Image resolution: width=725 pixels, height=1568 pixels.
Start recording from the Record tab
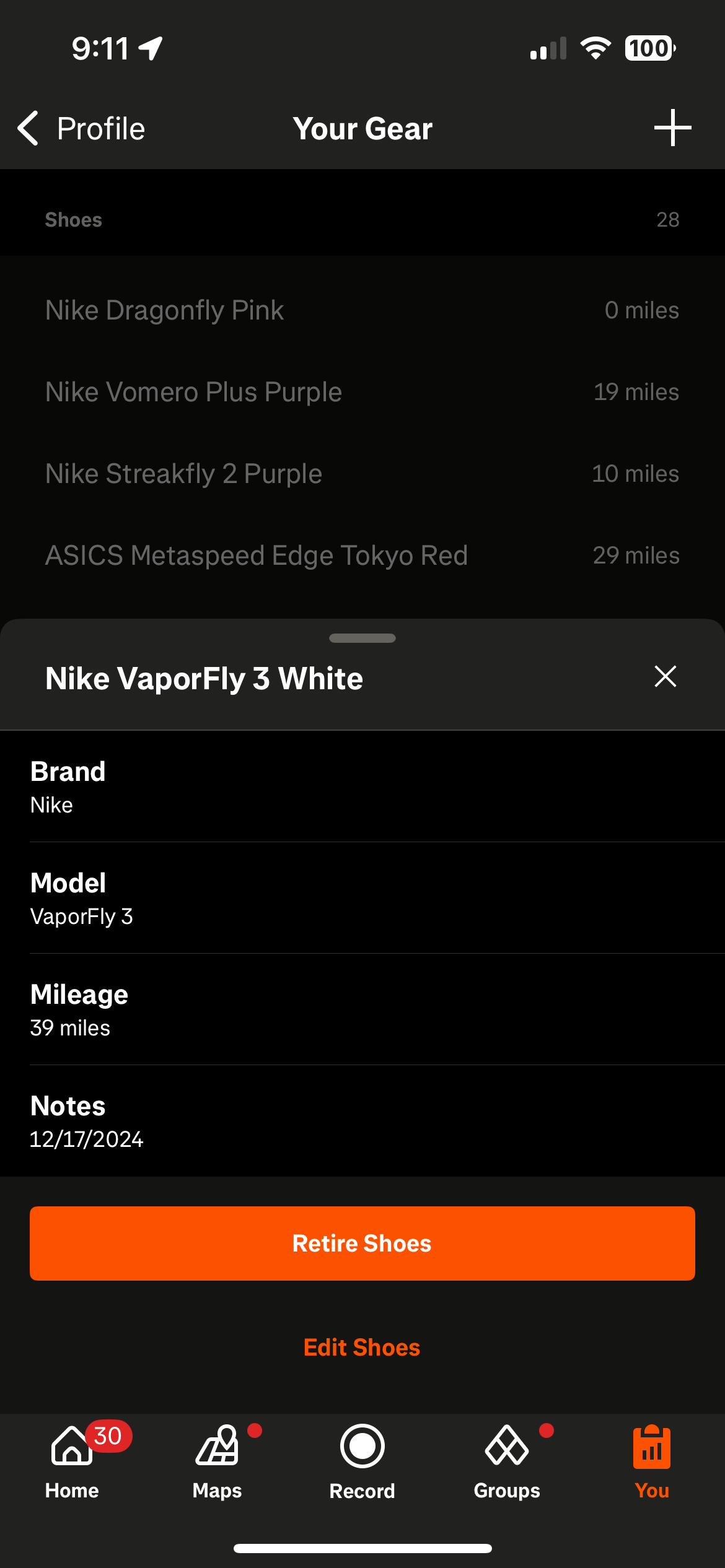pos(362,1461)
